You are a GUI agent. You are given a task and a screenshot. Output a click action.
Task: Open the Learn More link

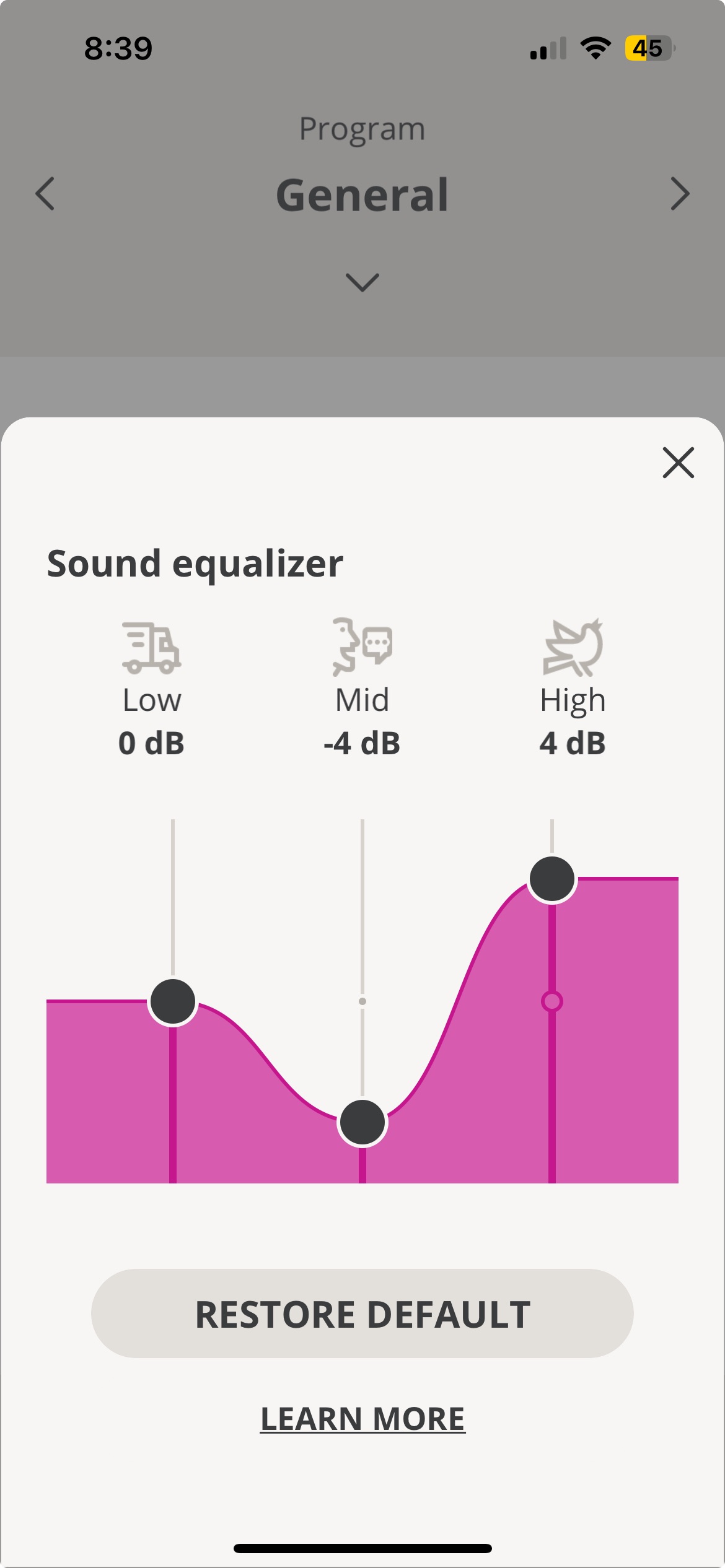362,1419
